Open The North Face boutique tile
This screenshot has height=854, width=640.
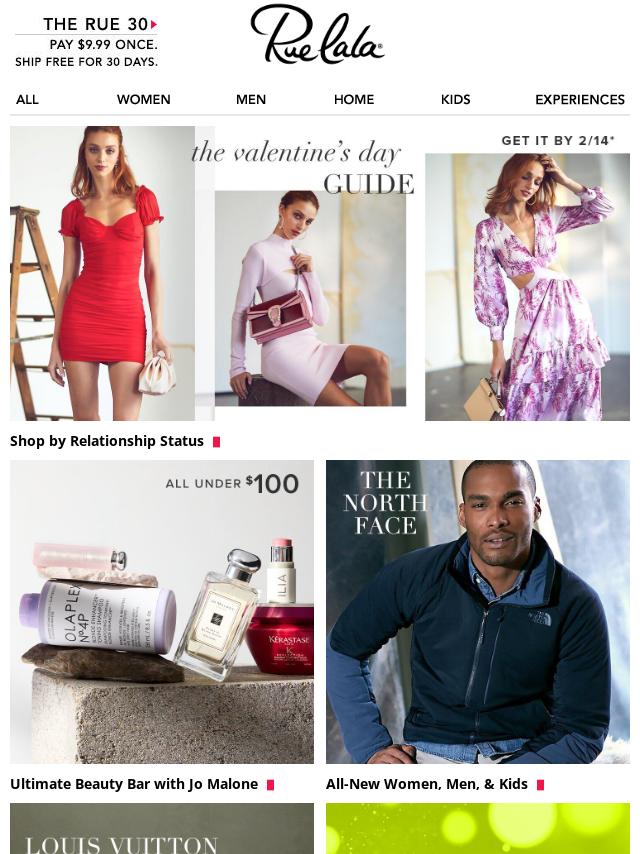point(478,611)
